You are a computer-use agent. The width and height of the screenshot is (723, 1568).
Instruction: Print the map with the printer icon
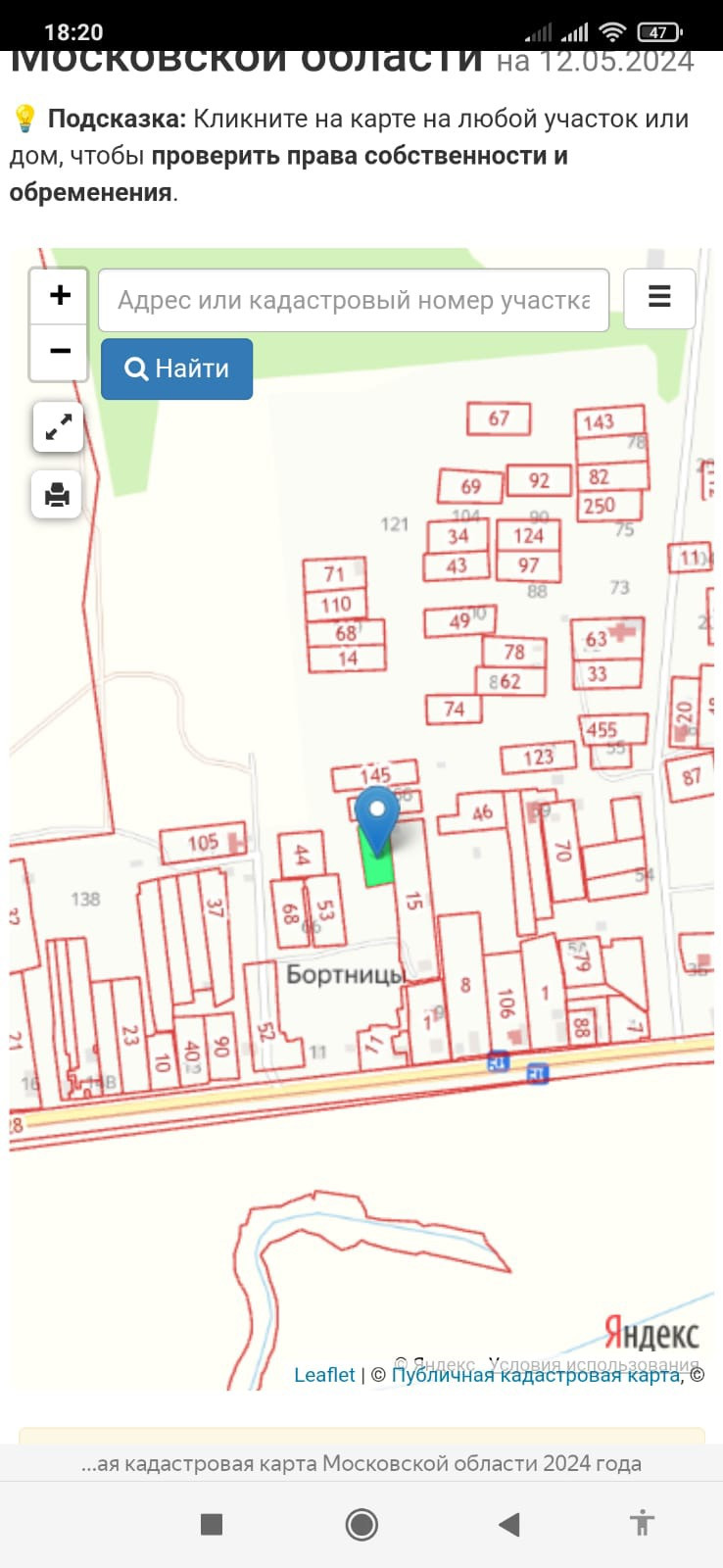pos(58,494)
